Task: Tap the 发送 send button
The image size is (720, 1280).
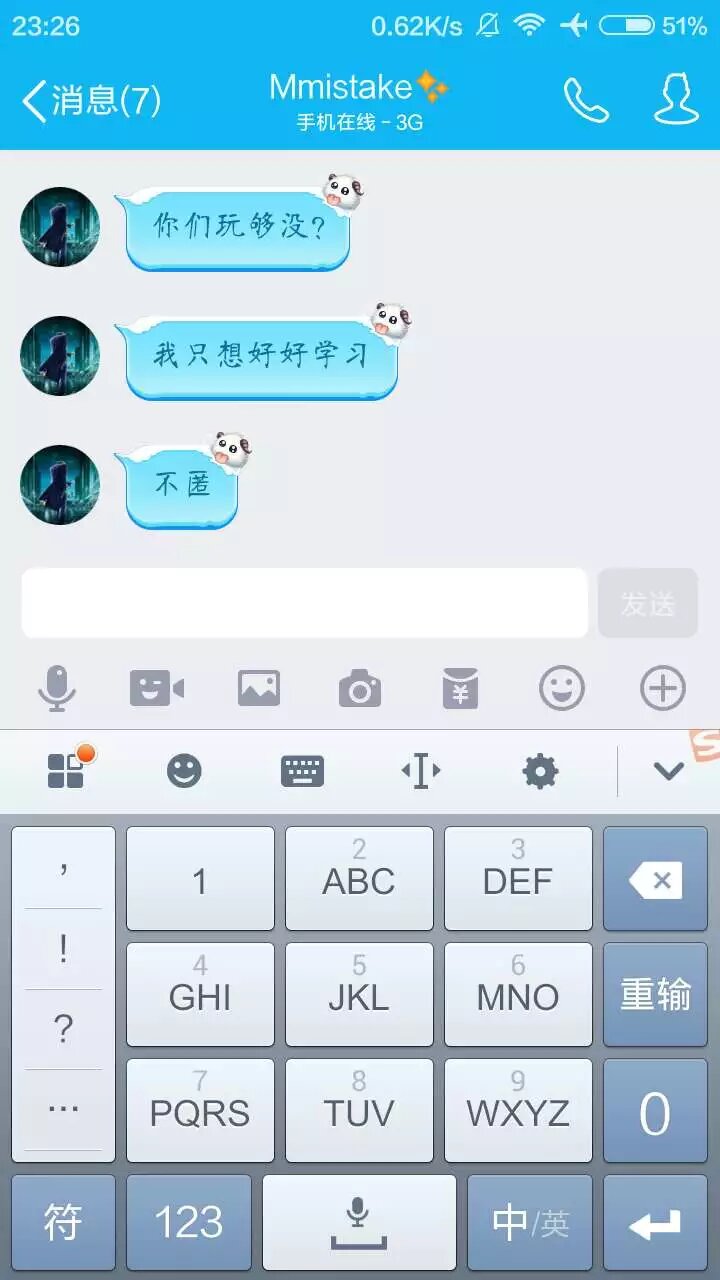Action: pyautogui.click(x=647, y=603)
